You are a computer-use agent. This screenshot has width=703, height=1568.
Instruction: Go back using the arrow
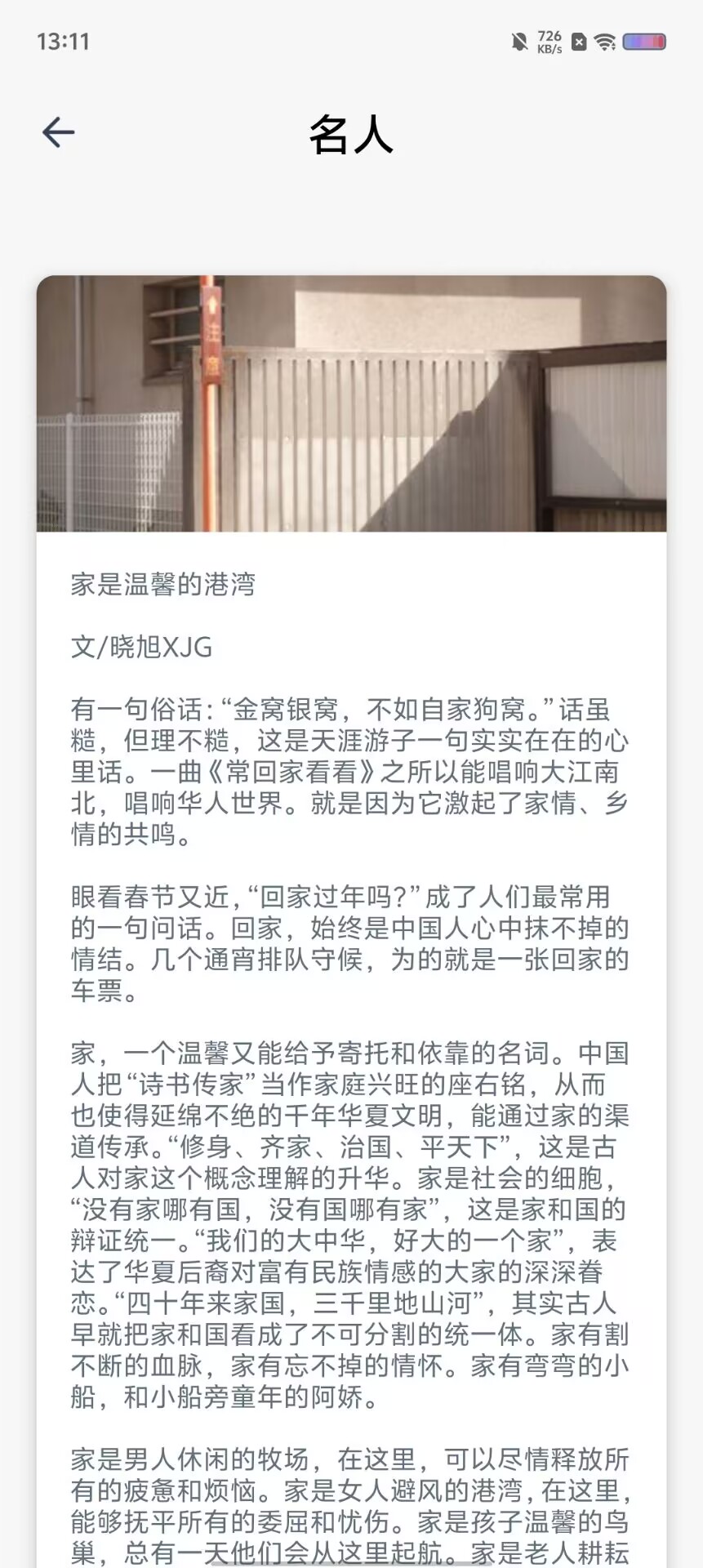click(x=59, y=132)
